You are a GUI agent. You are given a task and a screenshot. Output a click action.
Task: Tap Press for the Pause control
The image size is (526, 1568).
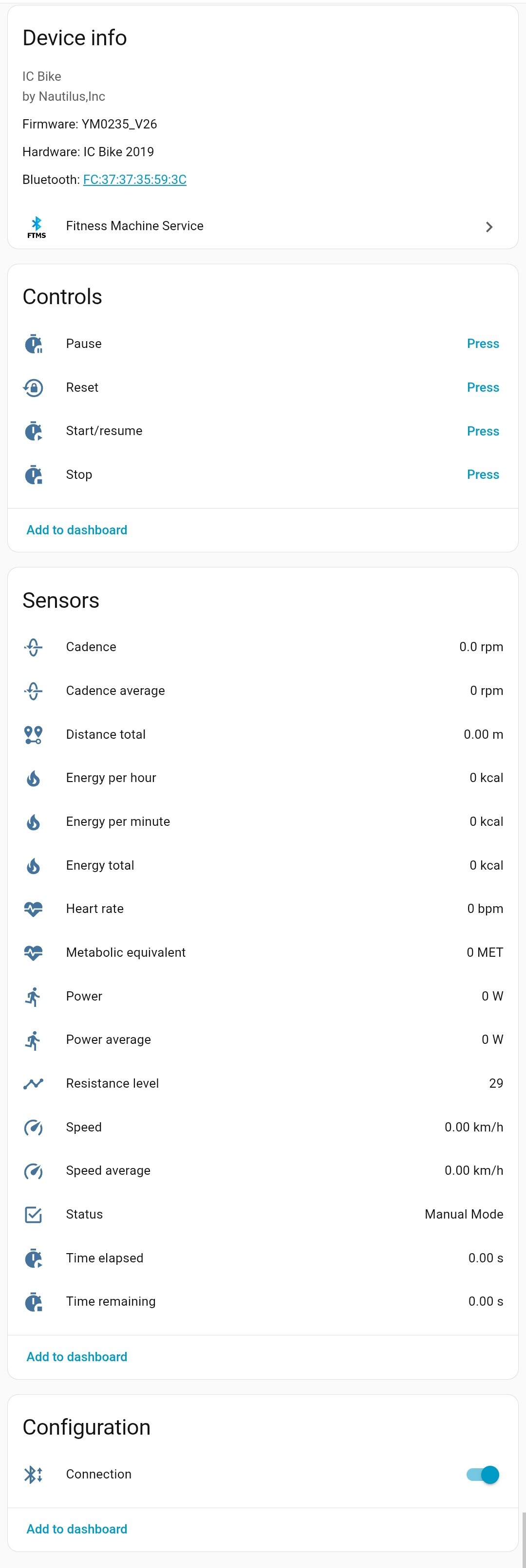[482, 344]
